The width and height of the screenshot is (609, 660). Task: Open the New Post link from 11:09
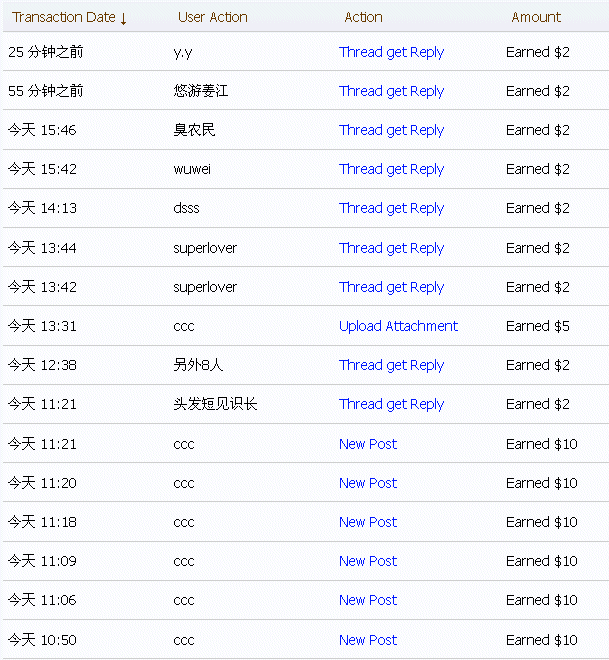[368, 561]
